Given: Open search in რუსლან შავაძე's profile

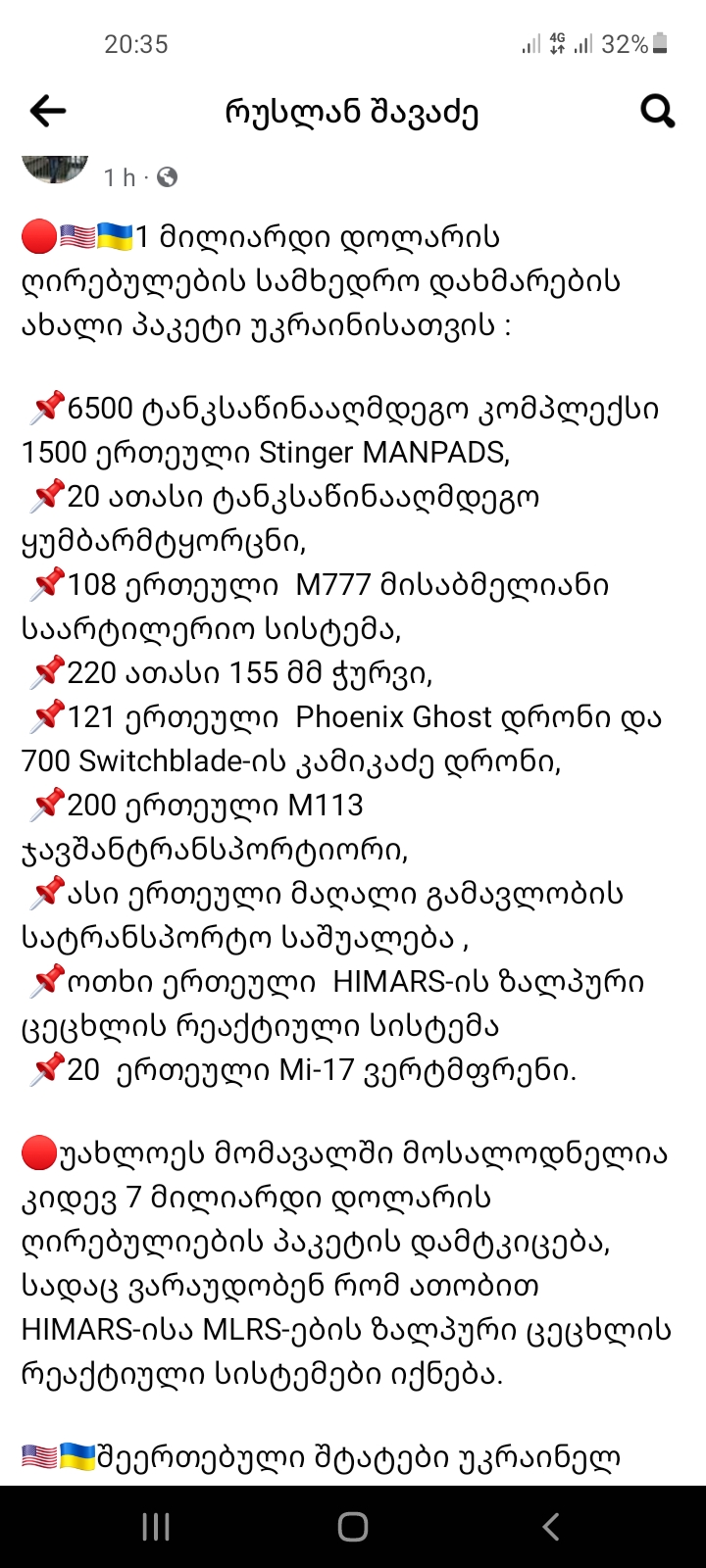Looking at the screenshot, I should (x=657, y=112).
